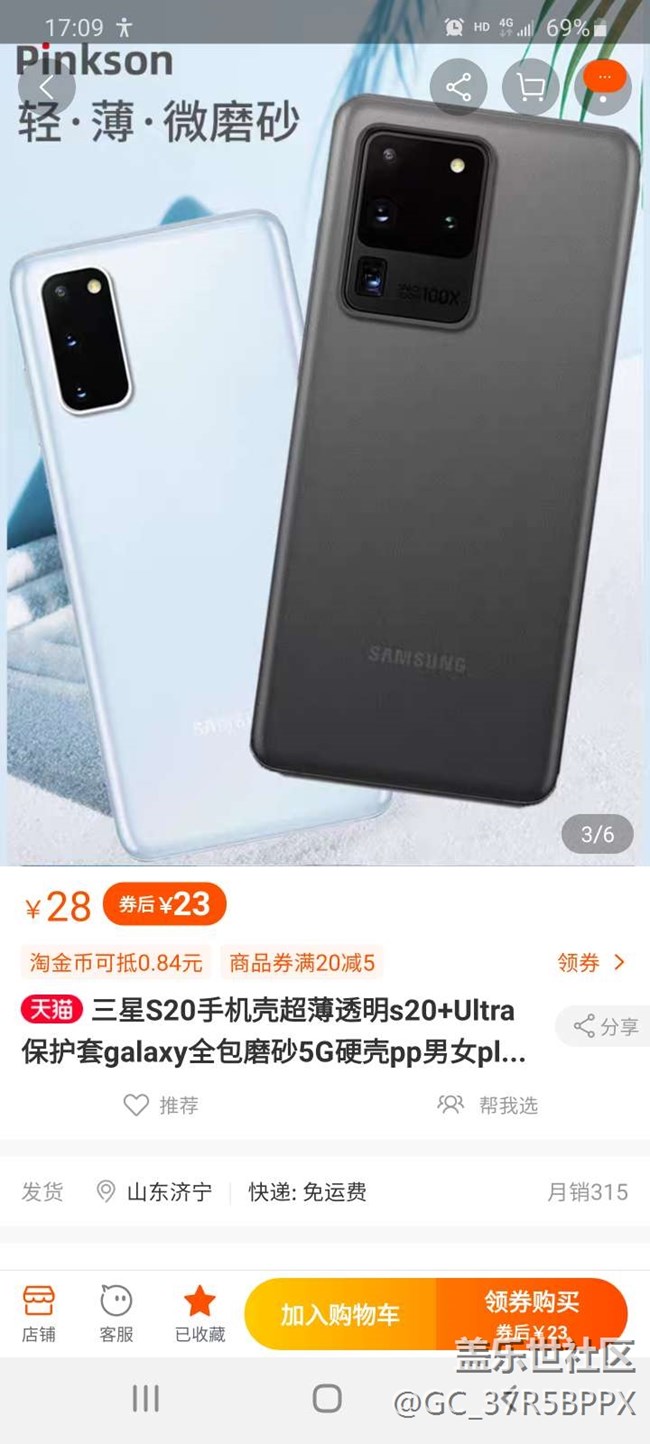The image size is (650, 1444).
Task: Tap 推荐 to recommend product
Action: (x=162, y=1104)
